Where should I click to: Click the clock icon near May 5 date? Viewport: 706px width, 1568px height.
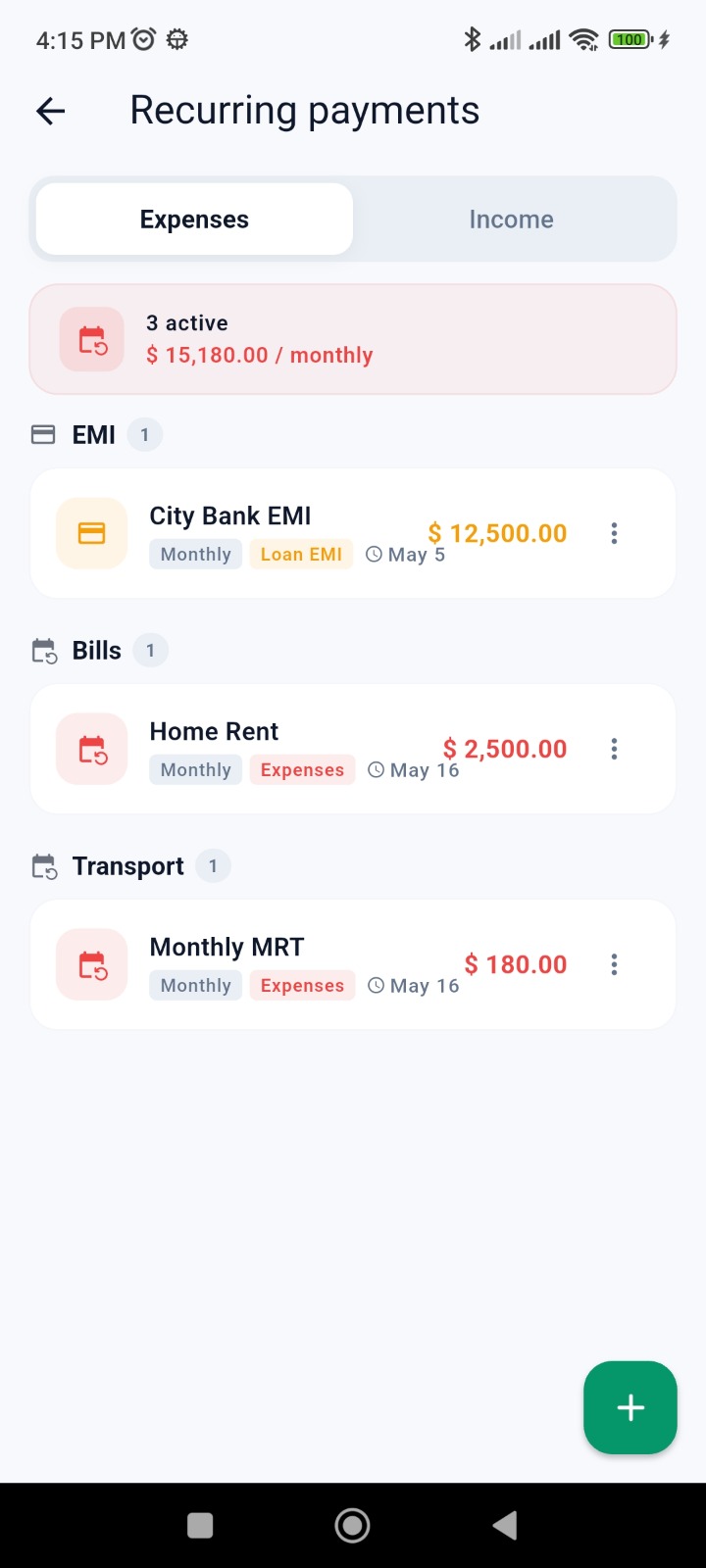click(x=374, y=554)
